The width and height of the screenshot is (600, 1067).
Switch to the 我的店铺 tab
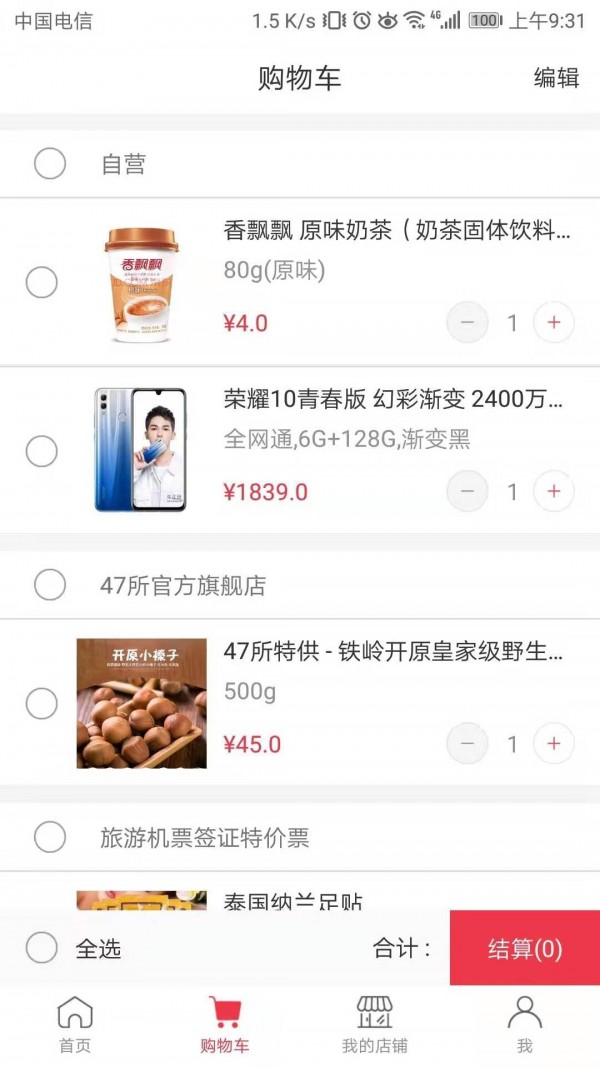375,1024
